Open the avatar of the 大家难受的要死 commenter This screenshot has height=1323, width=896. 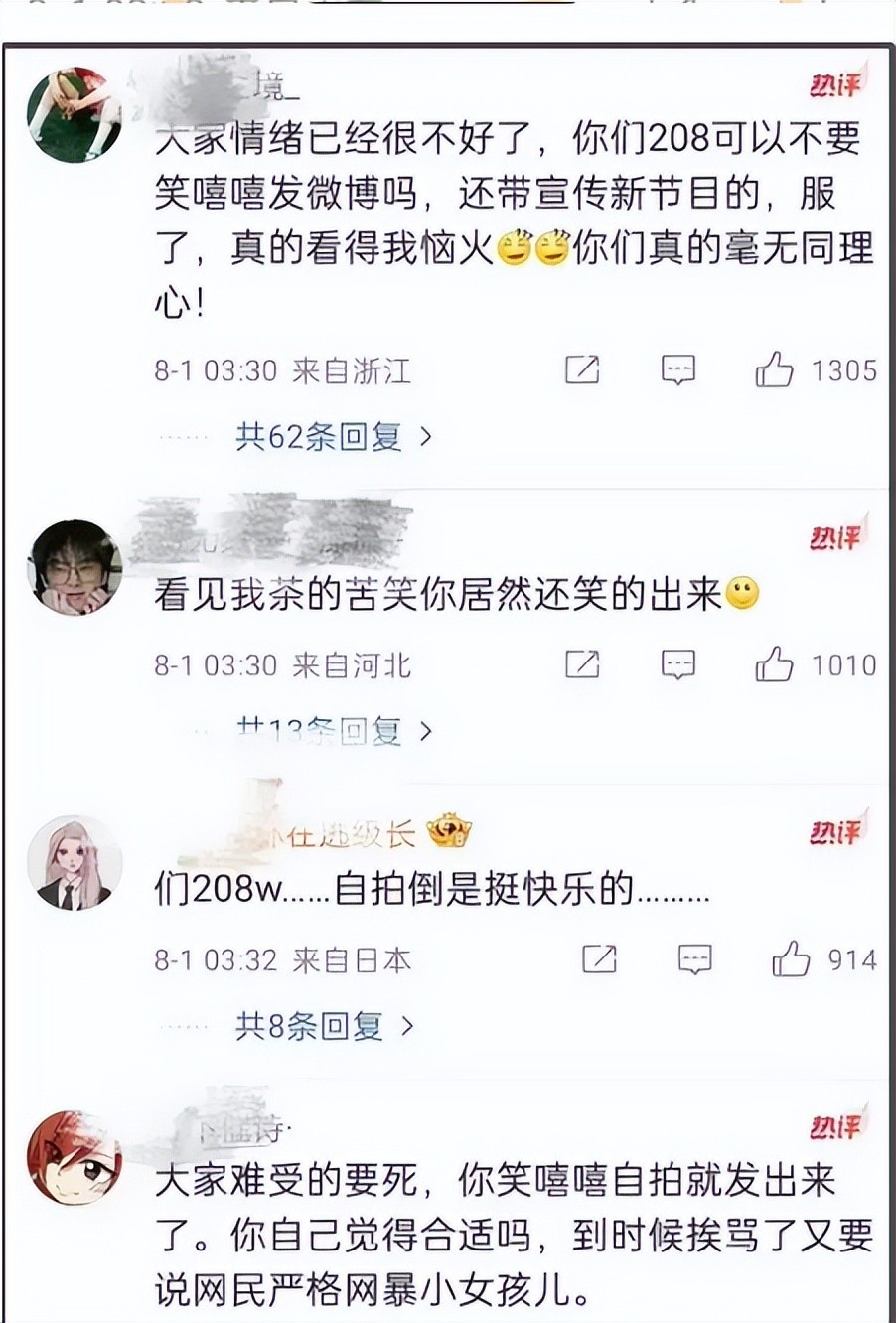75,1157
